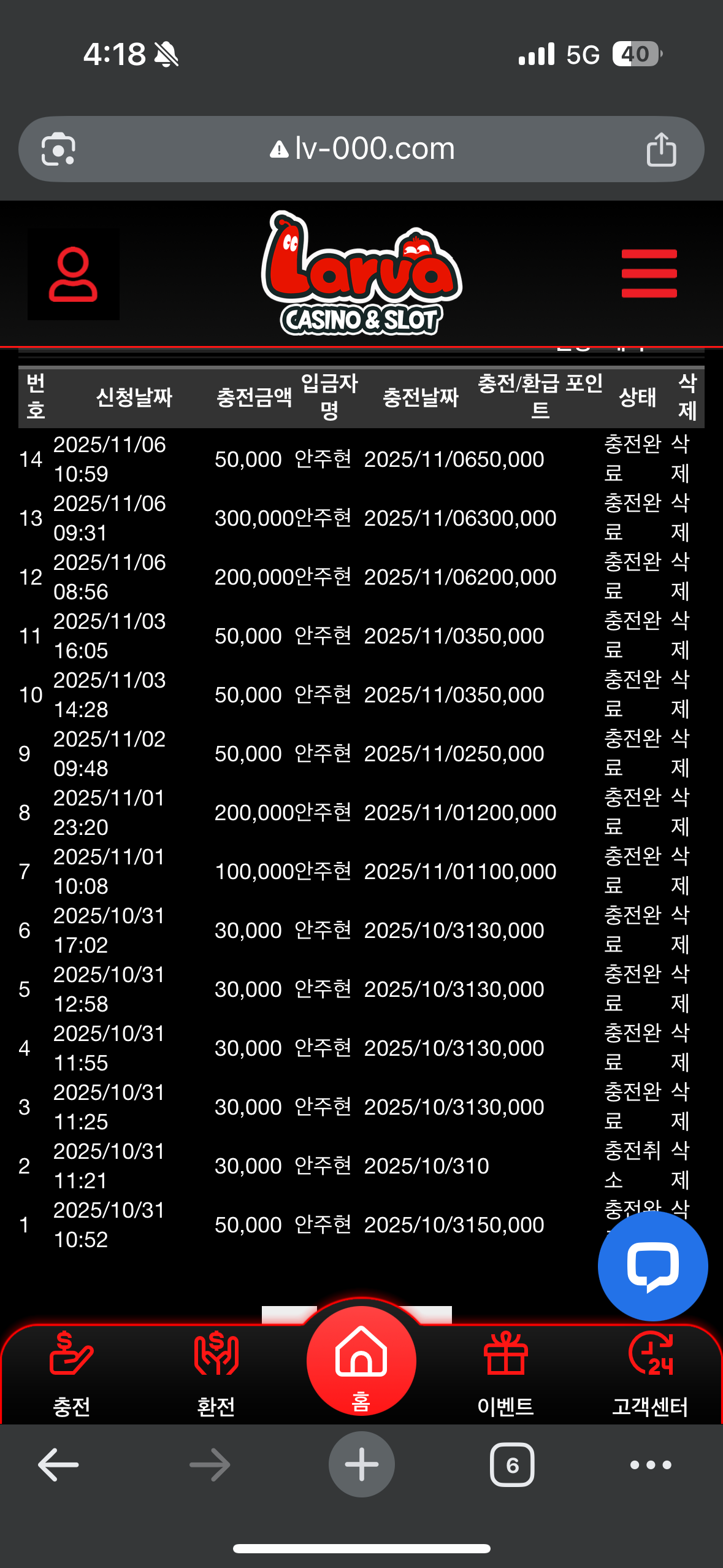Delete cancelled deposit record number 2
Screen dimensions: 723x1568
[x=680, y=1165]
